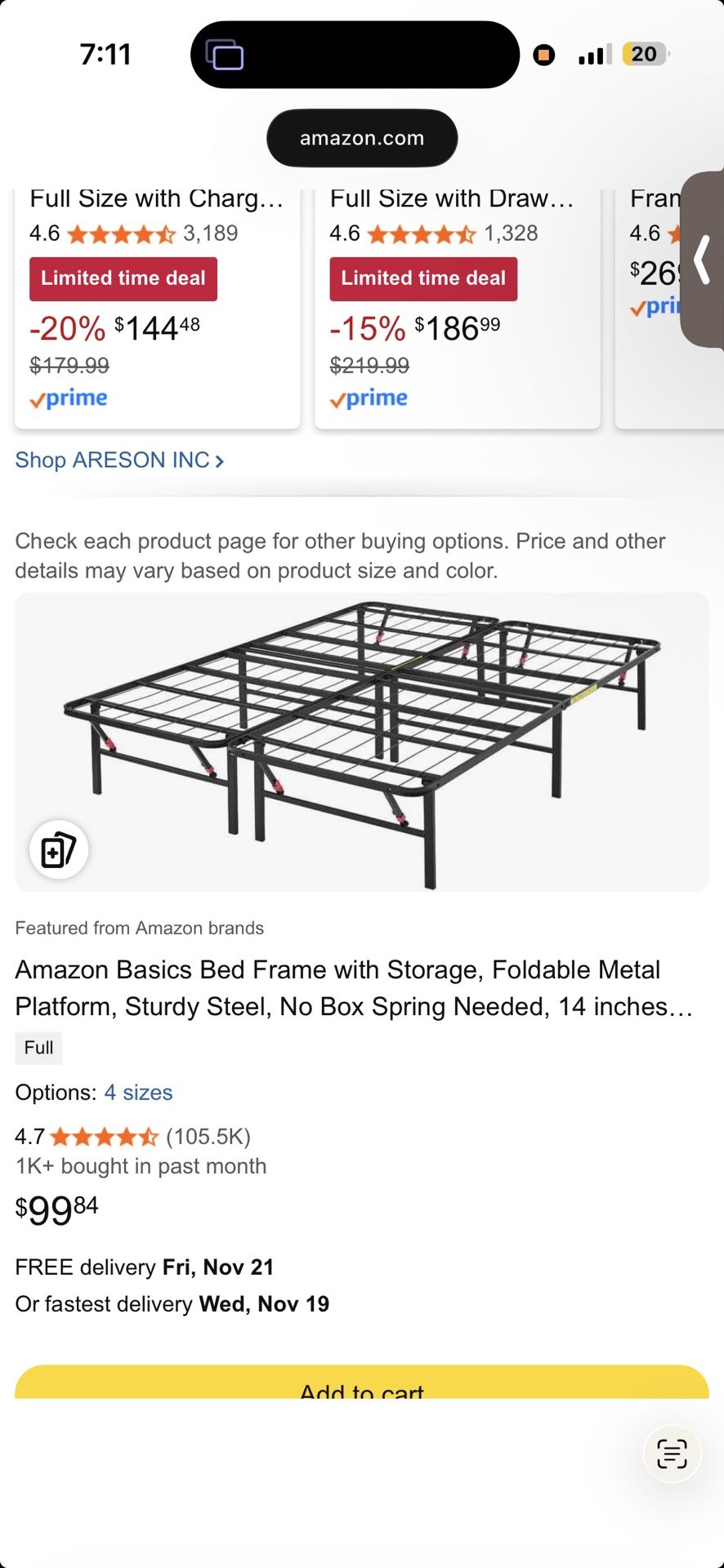
Task: Tap the Prime logo below the $186.99 price
Action: 369,398
